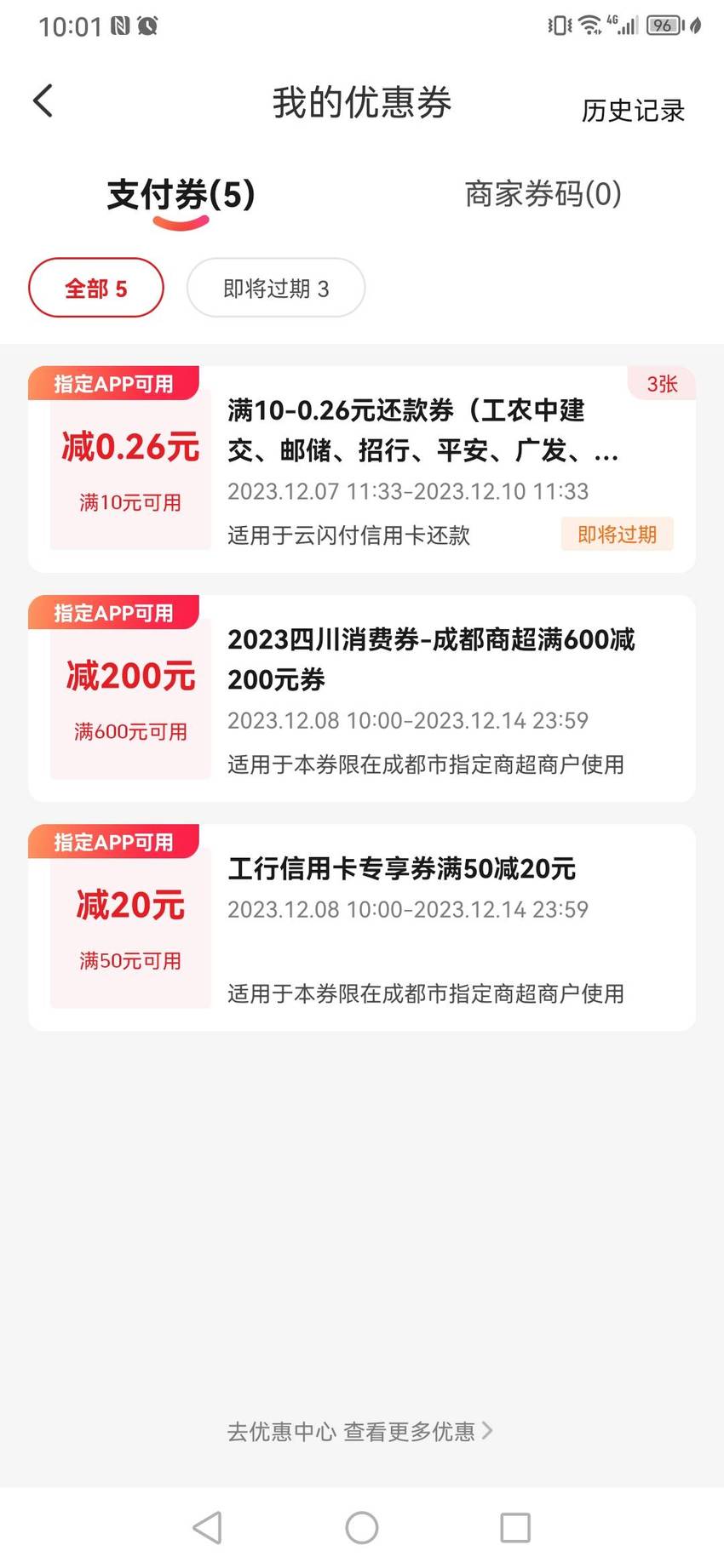Open the 成都商超满600减200元券 coupon

(362, 698)
